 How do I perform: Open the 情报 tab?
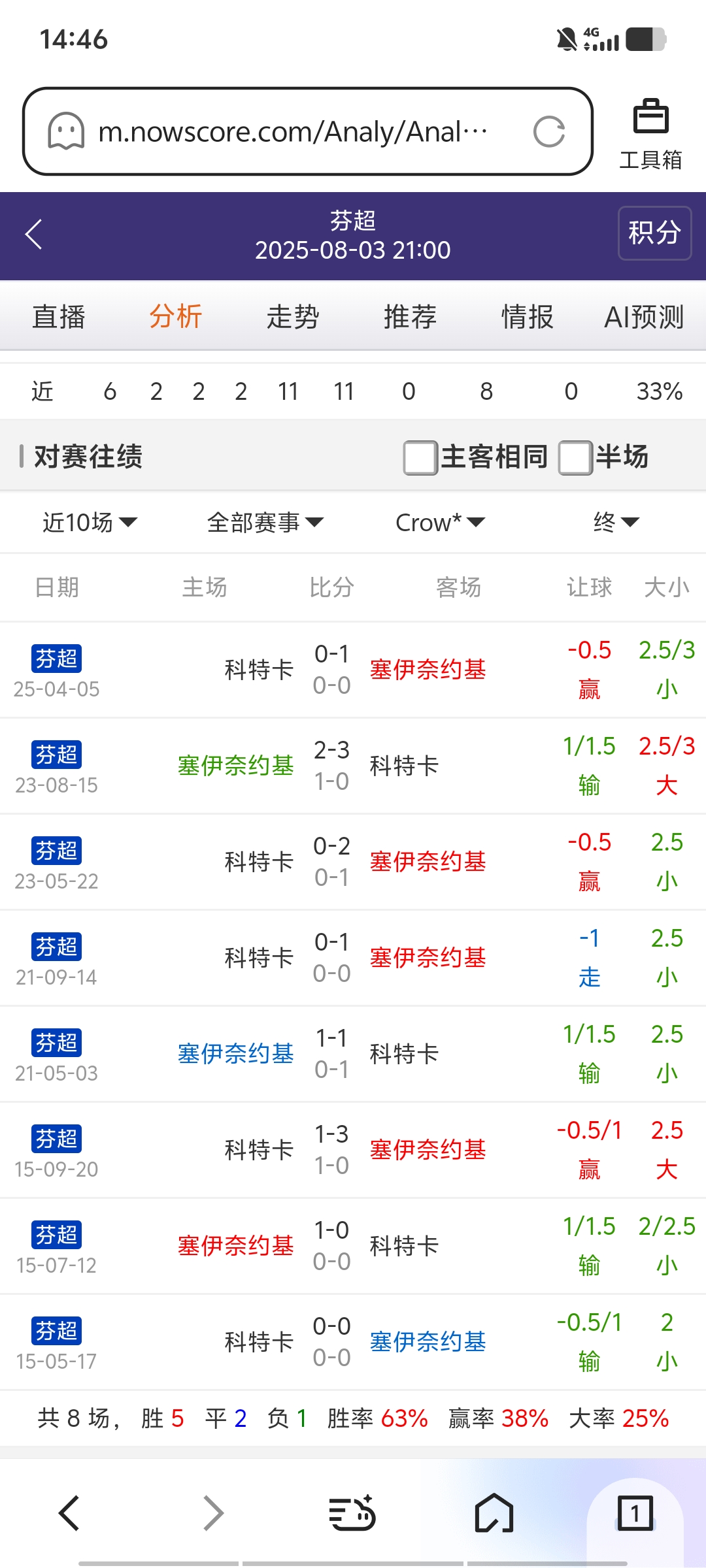(527, 317)
